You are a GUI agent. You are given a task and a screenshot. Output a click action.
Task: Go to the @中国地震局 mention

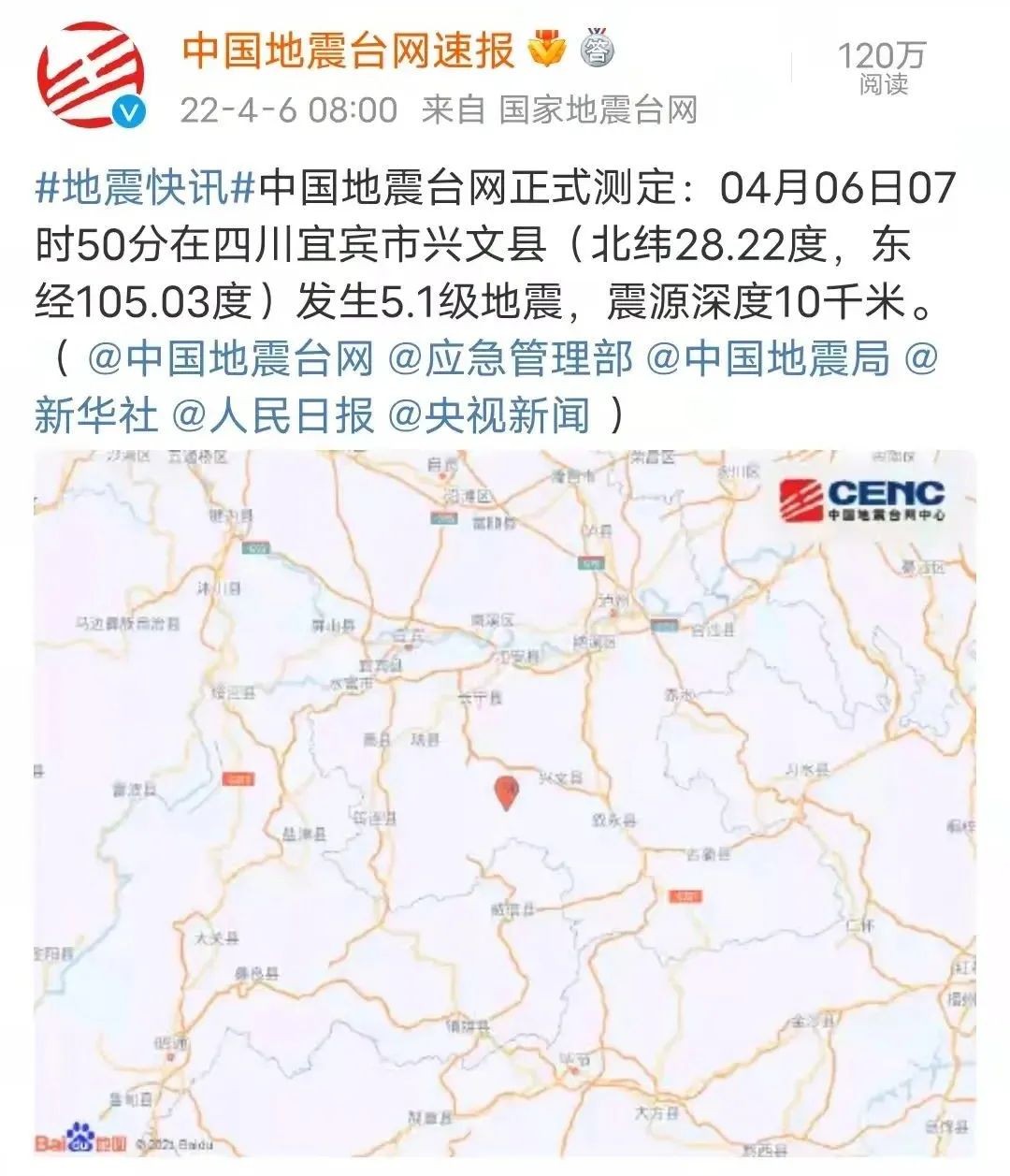769,359
